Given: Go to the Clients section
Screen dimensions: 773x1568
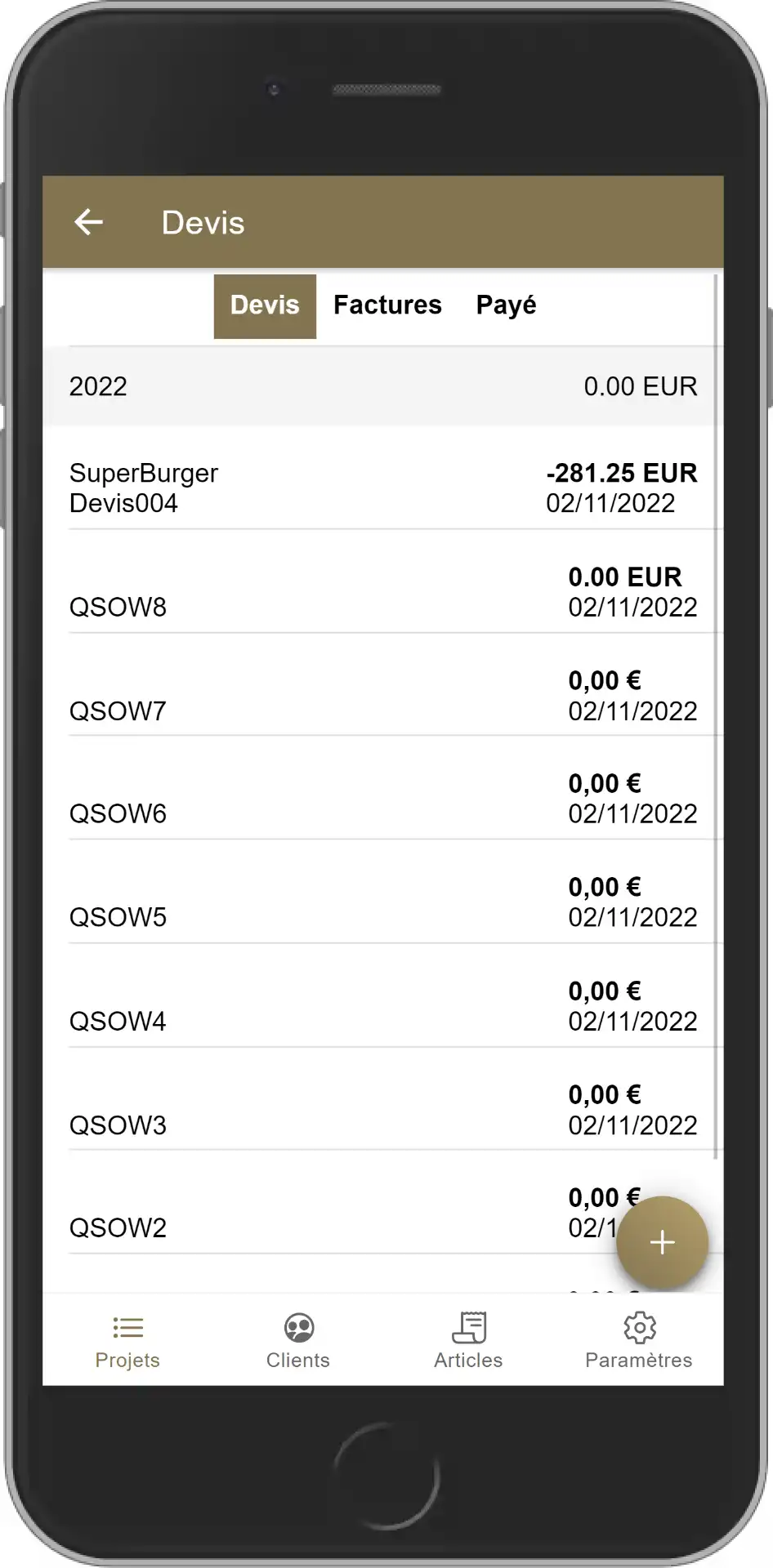Looking at the screenshot, I should [298, 1340].
